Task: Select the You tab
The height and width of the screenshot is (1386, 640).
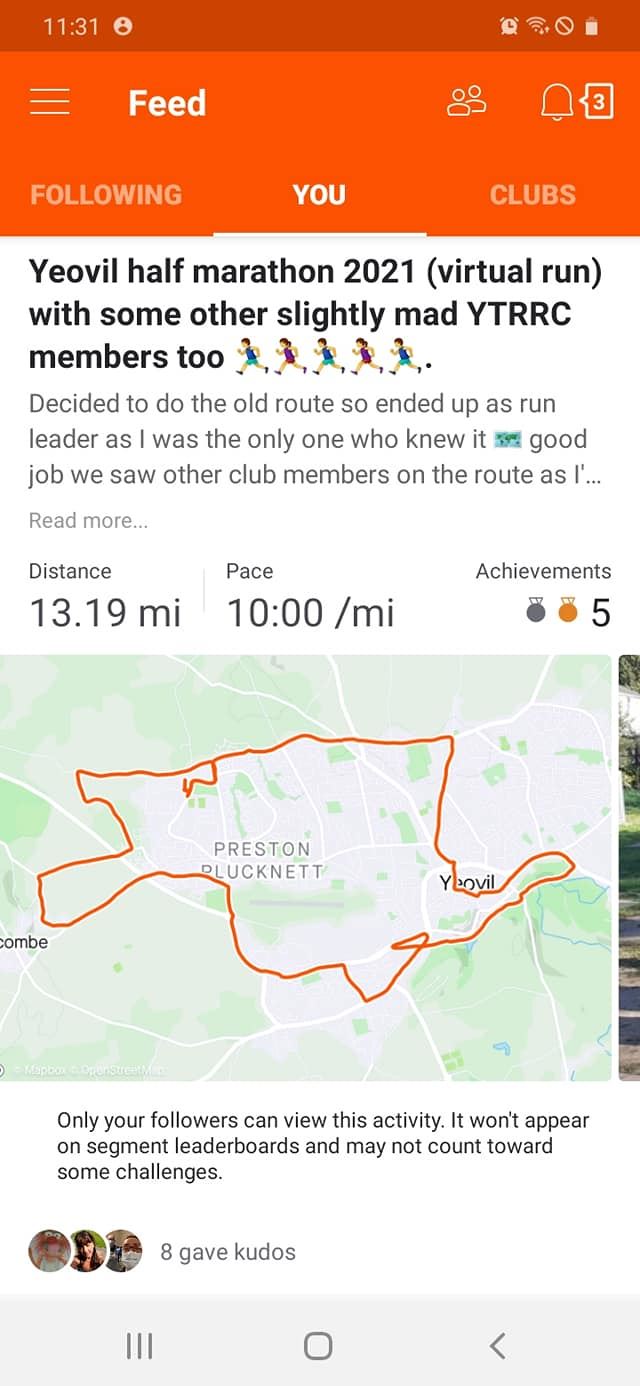Action: 319,194
